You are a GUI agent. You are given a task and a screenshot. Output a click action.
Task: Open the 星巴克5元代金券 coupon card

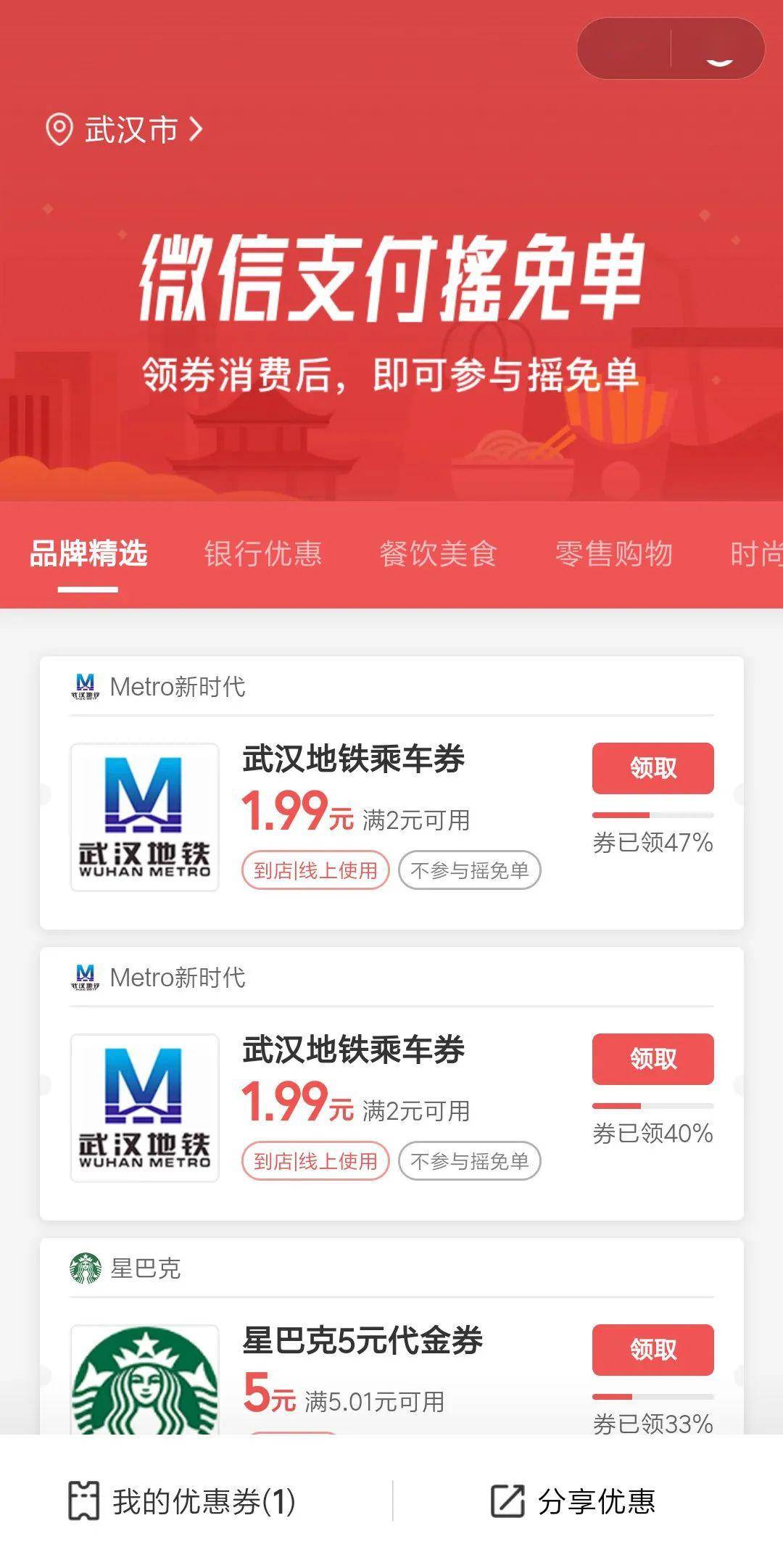pos(362,1342)
